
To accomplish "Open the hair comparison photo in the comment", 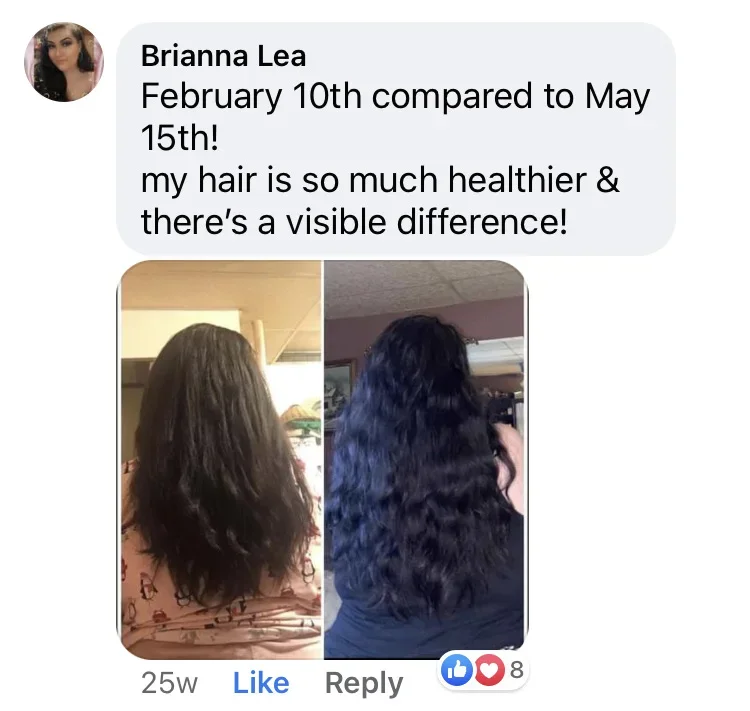I will [322, 458].
